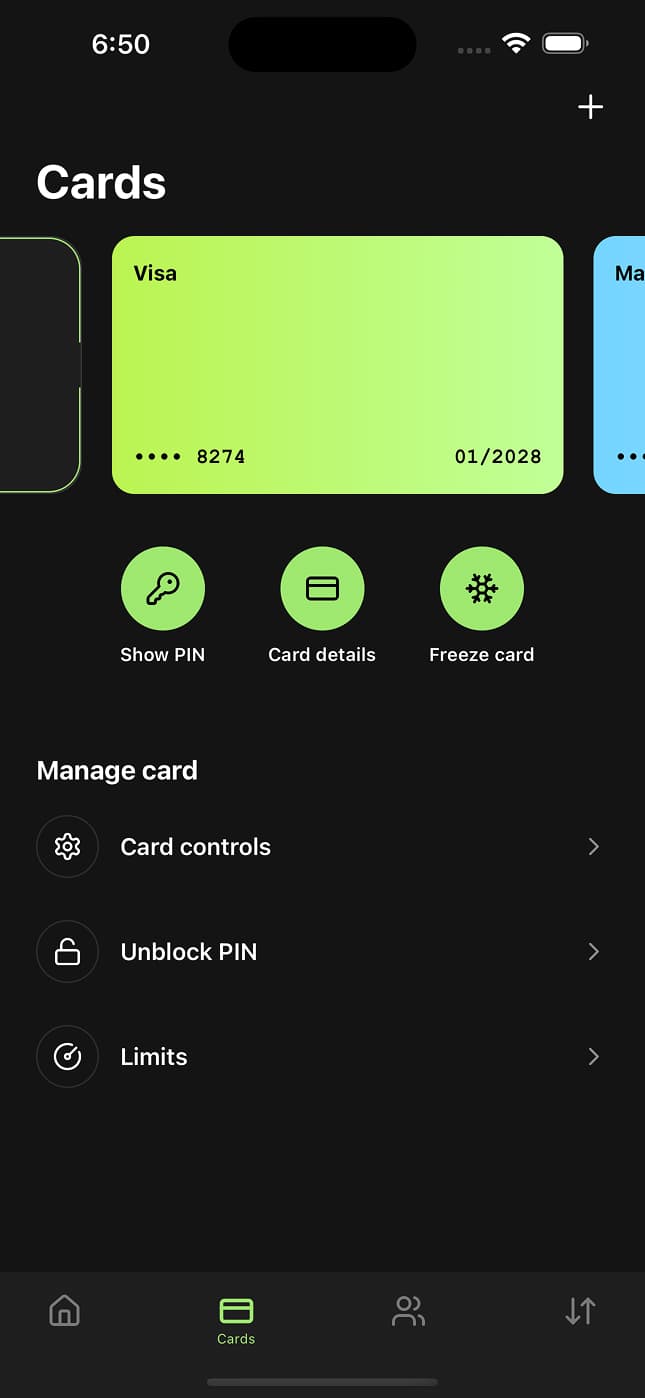
Task: Open the Unblock PIN option
Action: (322, 952)
